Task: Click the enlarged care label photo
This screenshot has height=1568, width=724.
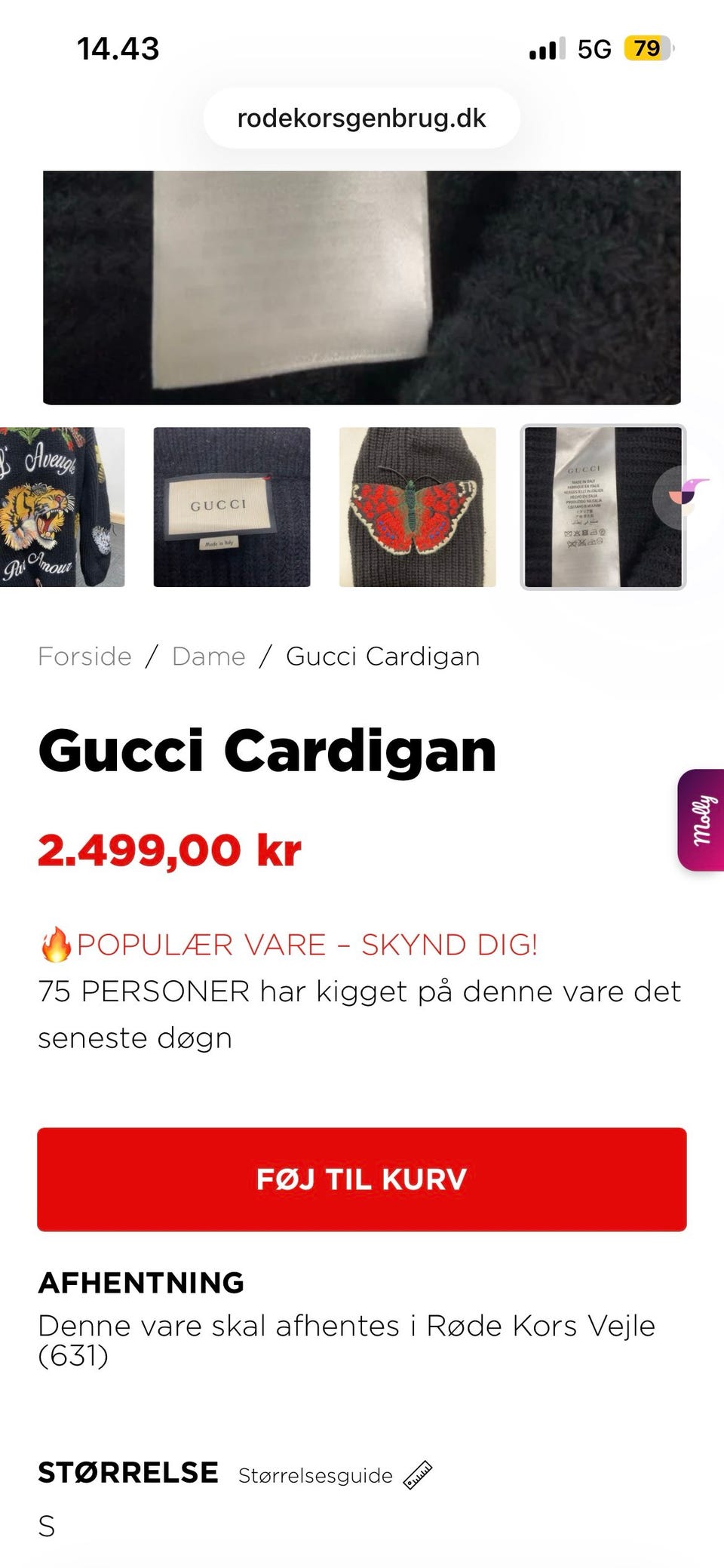Action: (362, 287)
